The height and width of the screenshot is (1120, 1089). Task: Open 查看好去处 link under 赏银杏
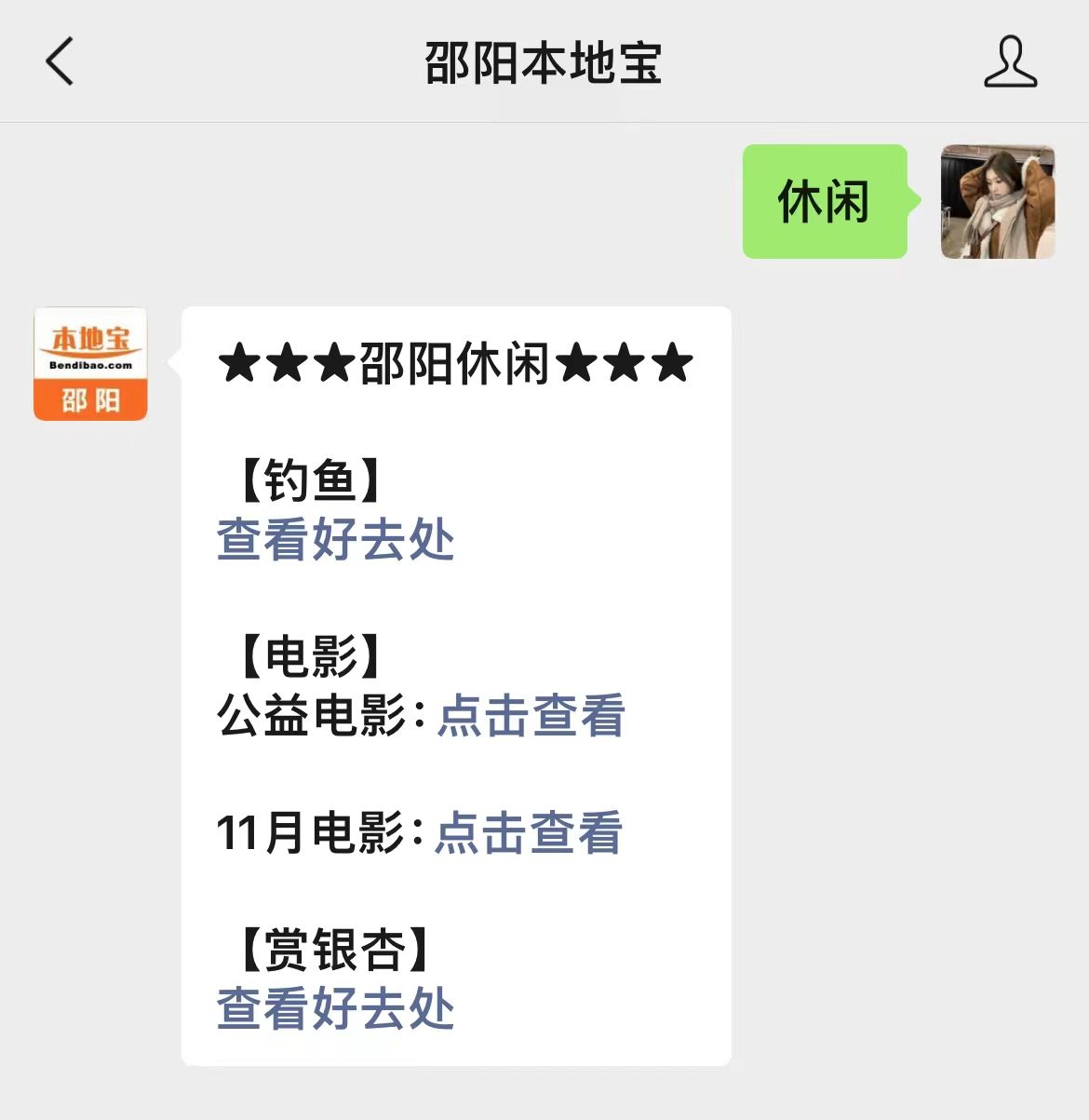(x=335, y=1009)
